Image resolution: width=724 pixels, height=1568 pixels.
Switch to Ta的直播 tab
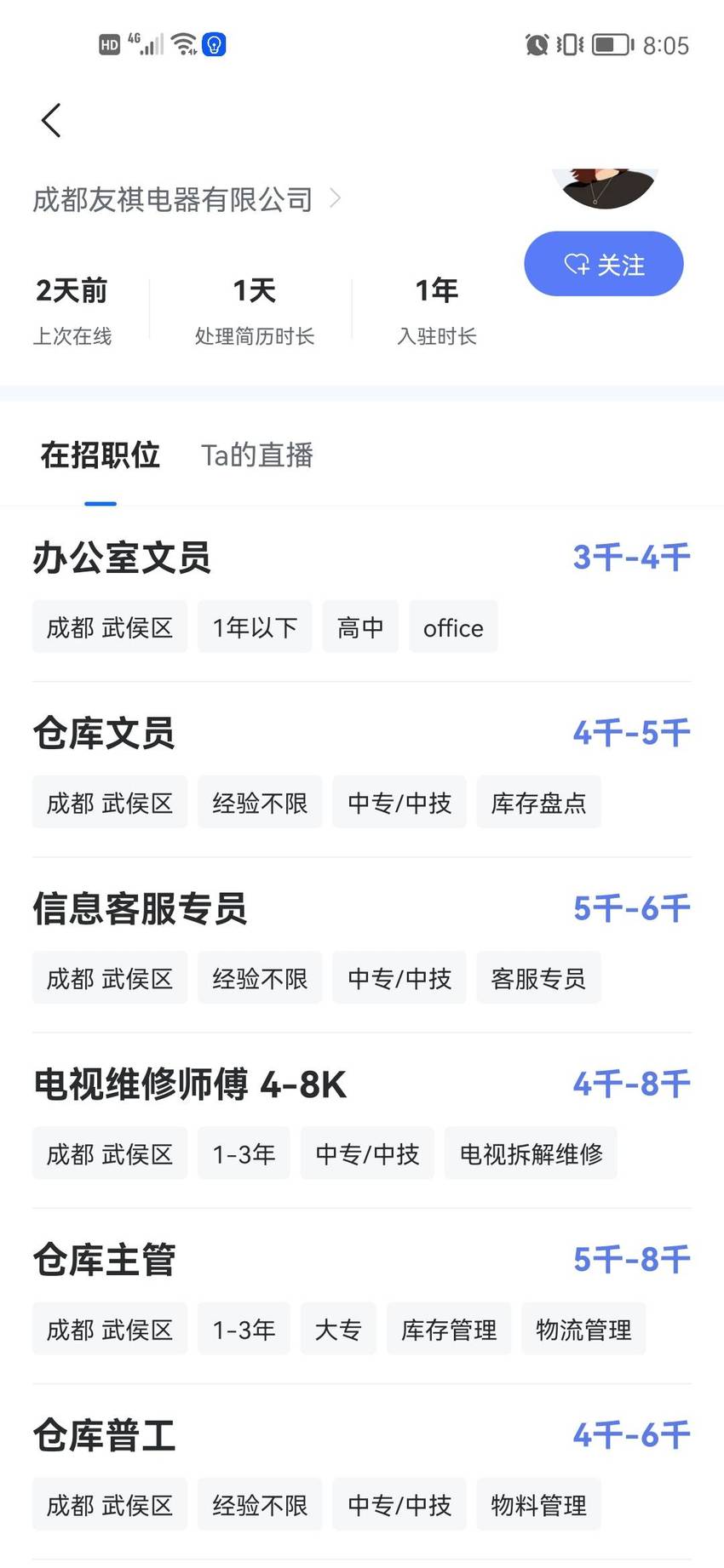(257, 455)
